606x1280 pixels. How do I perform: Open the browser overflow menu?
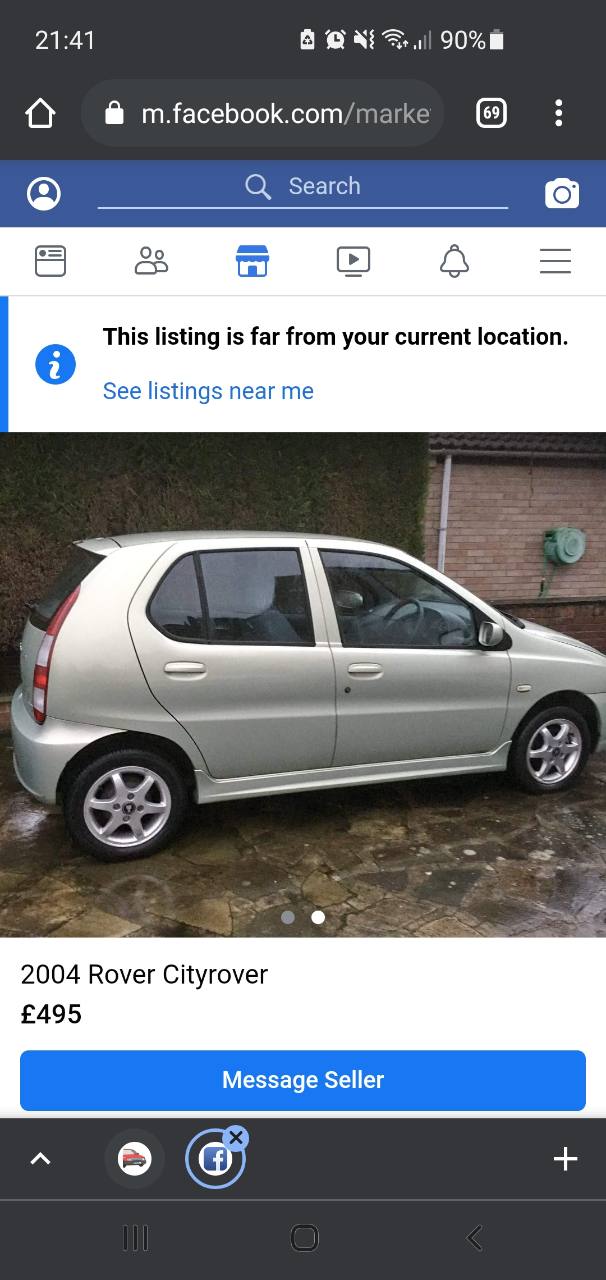pos(558,113)
